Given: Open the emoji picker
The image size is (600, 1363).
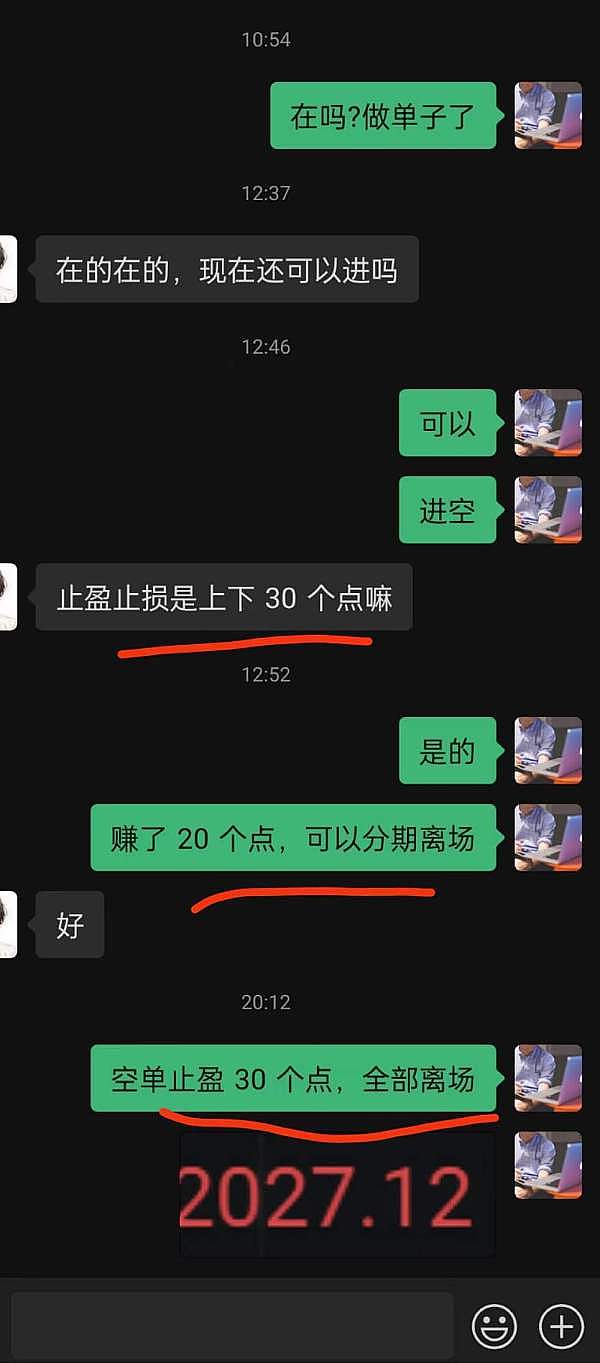Looking at the screenshot, I should click(494, 1326).
